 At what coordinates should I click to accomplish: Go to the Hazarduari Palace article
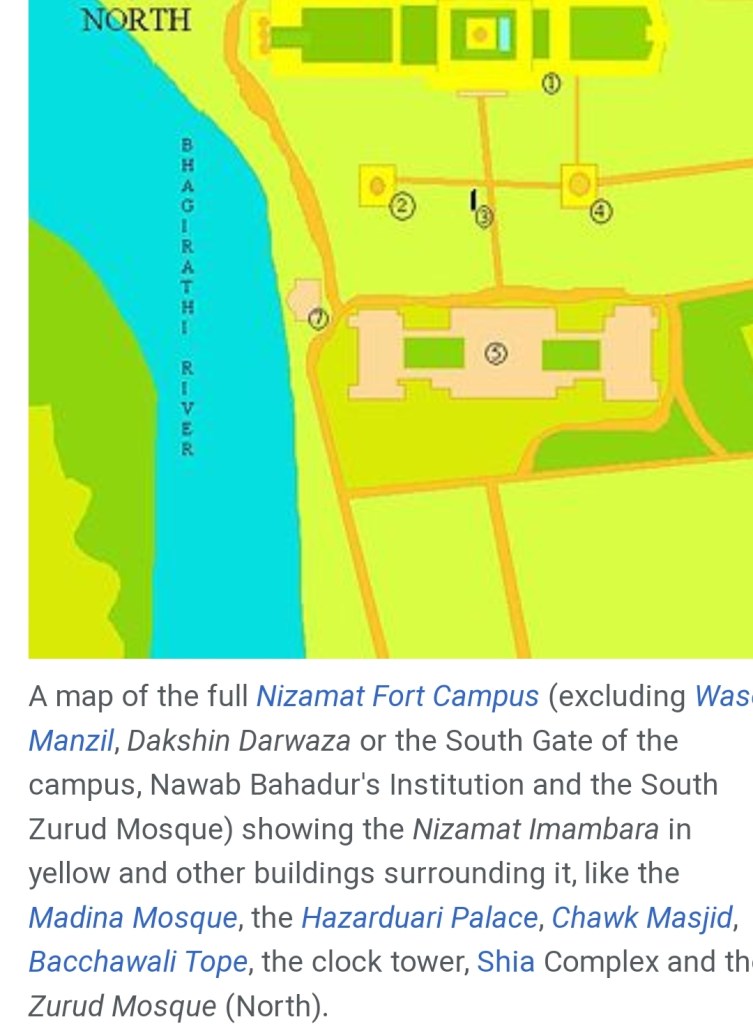point(421,917)
